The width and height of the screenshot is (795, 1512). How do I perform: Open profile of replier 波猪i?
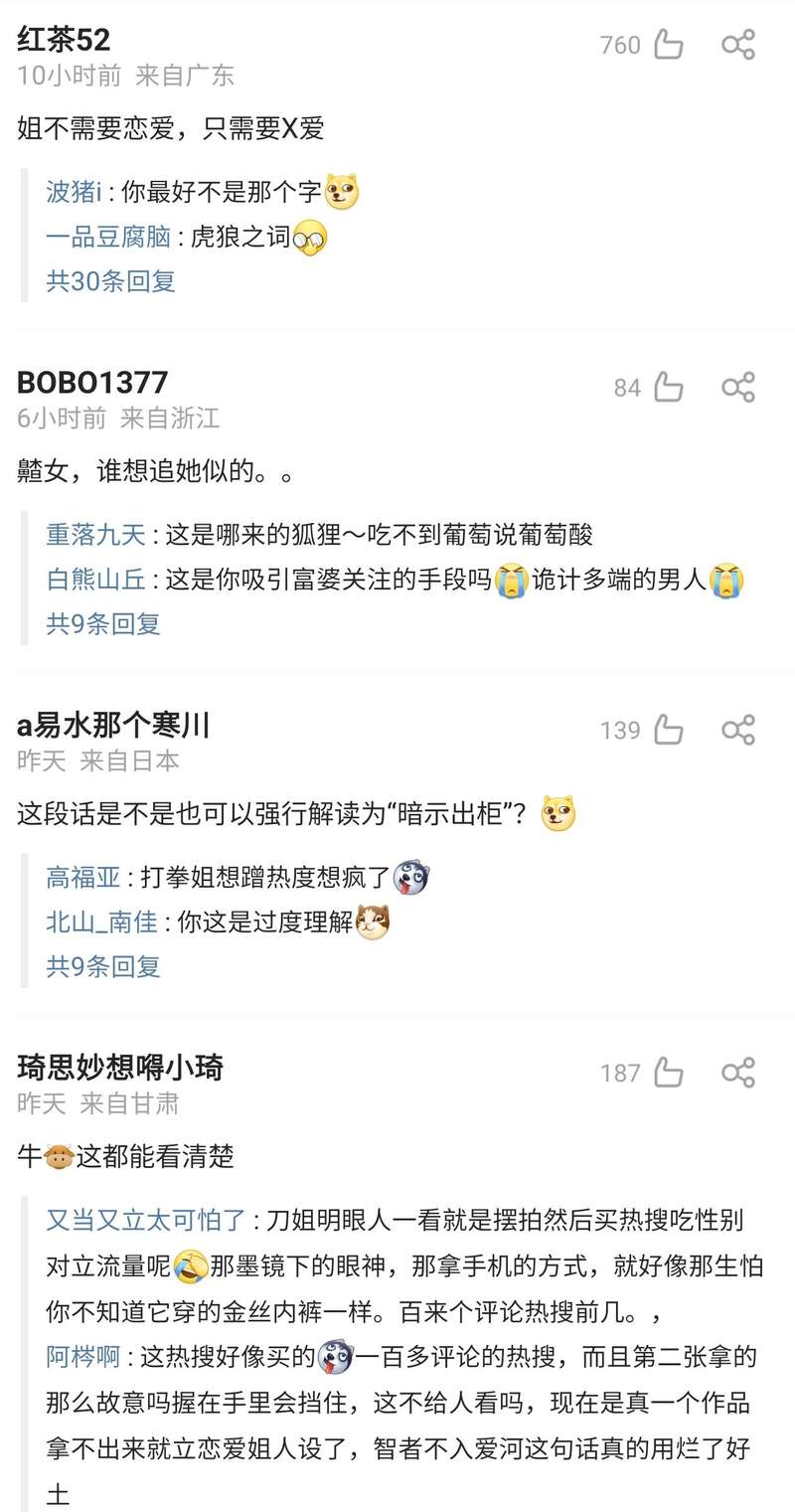tap(74, 192)
